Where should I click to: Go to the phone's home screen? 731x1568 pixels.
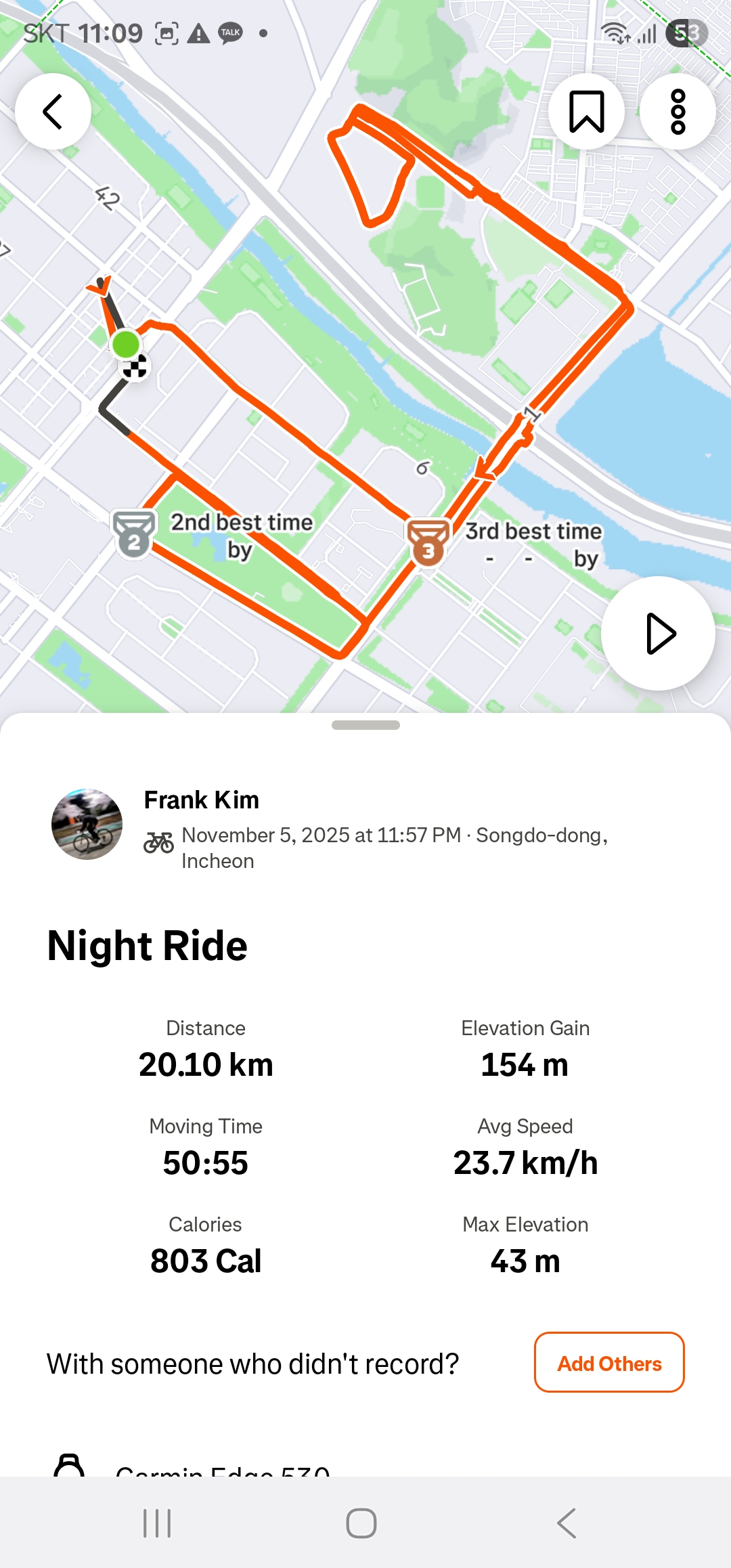(x=361, y=1523)
